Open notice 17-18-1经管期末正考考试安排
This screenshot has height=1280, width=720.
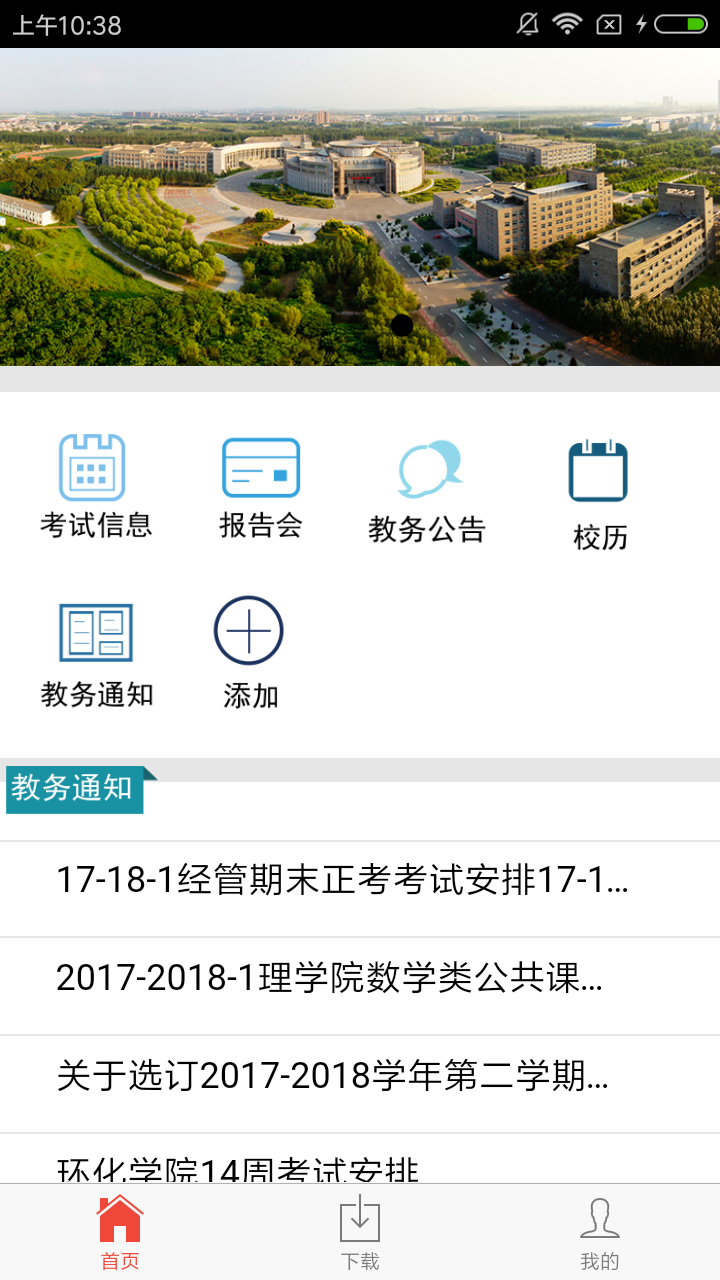click(342, 881)
